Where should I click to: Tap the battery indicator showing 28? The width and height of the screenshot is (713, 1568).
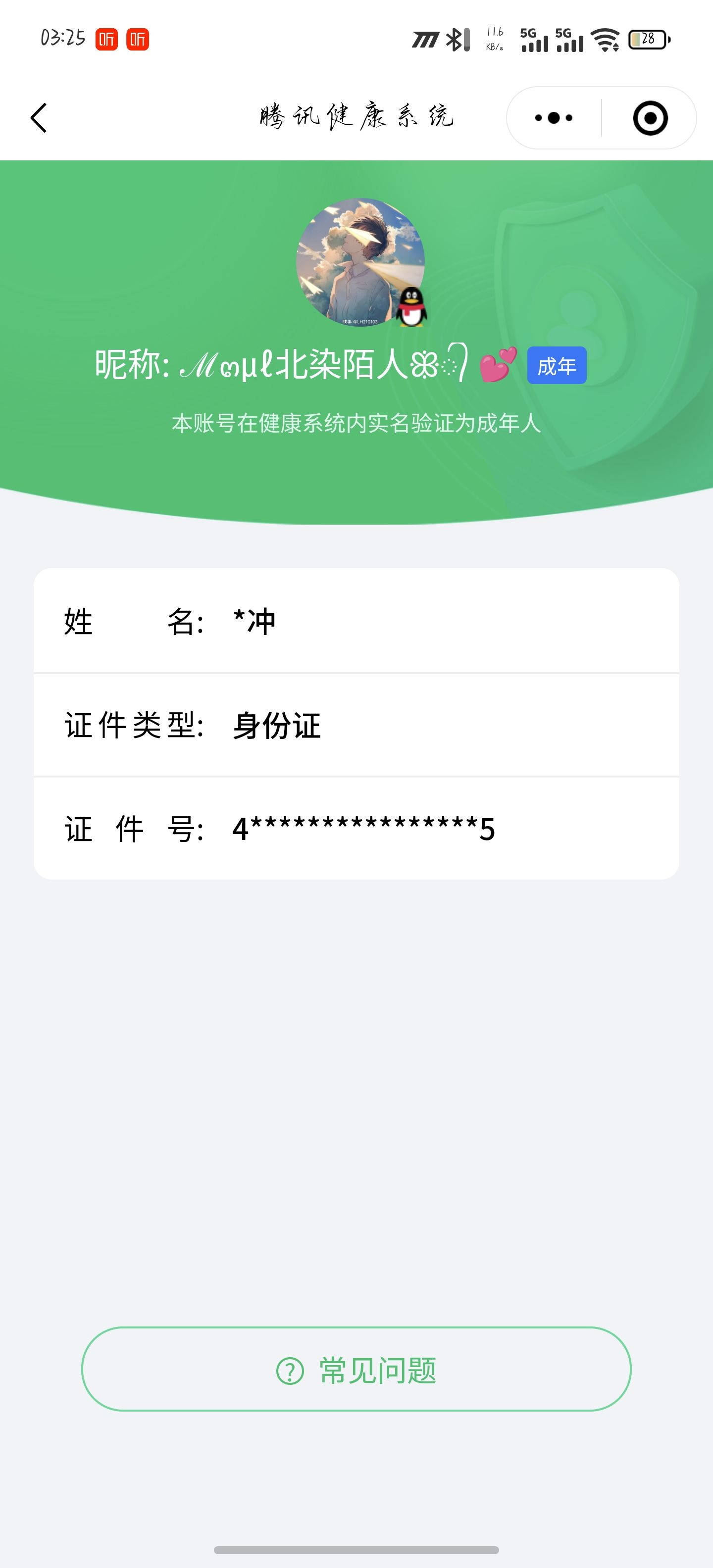[x=647, y=39]
